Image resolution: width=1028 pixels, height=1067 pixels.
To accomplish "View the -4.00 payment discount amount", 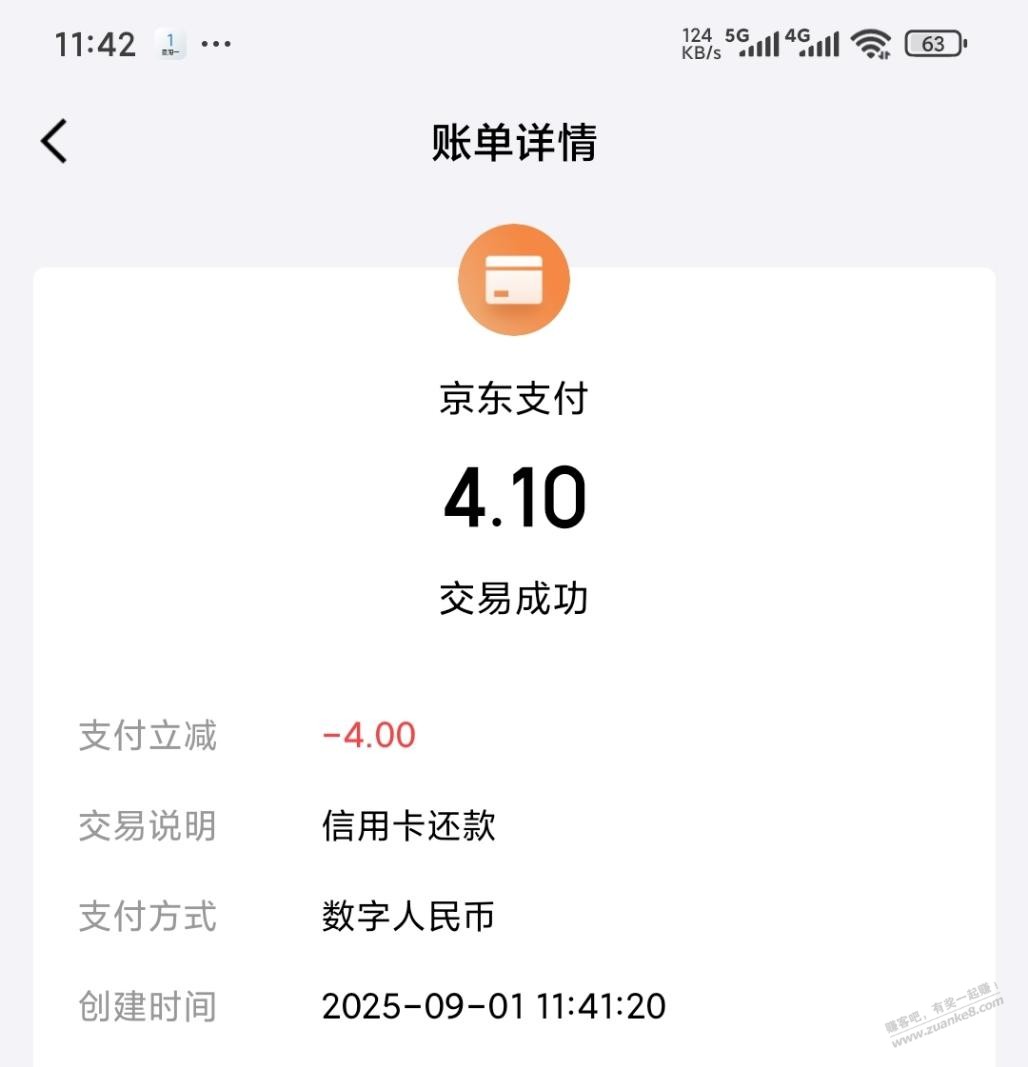I will pos(367,735).
